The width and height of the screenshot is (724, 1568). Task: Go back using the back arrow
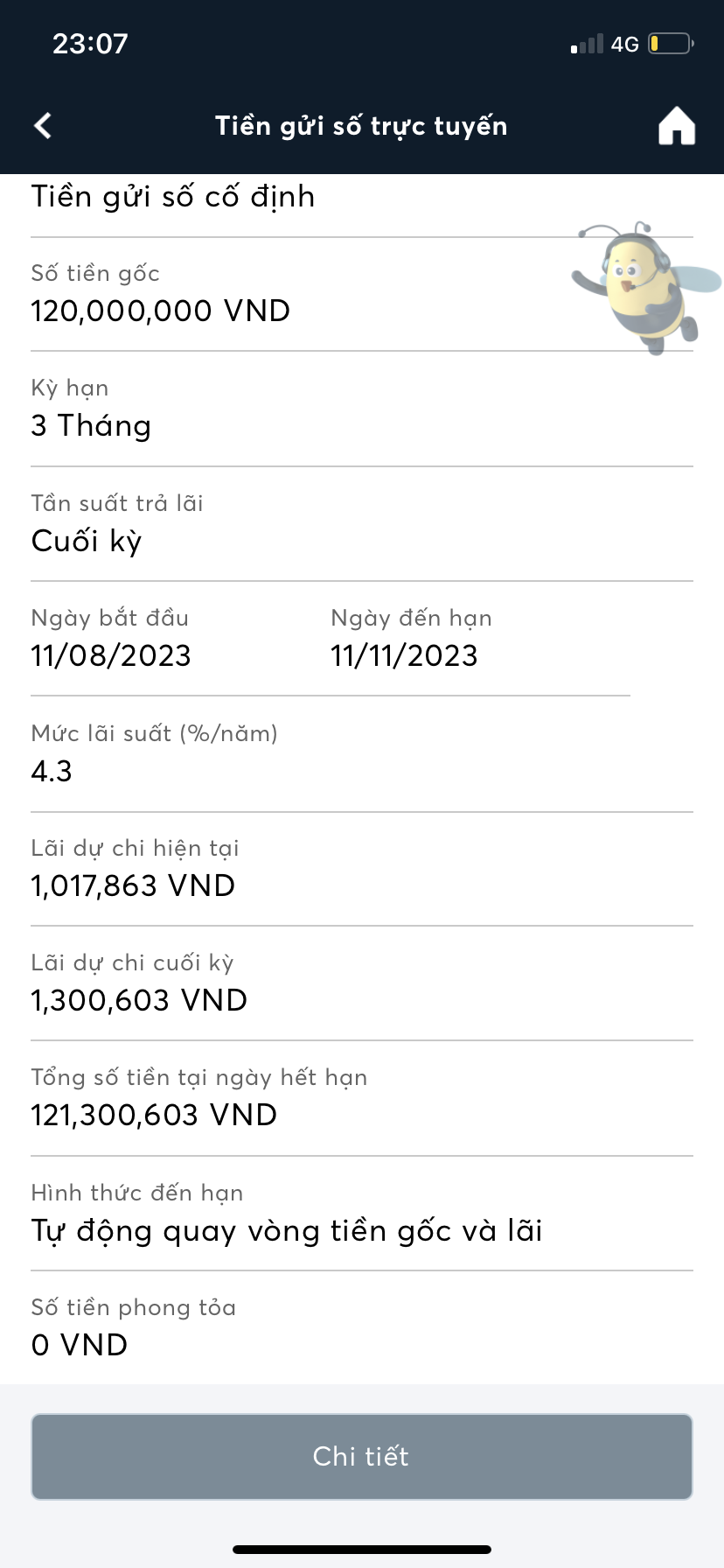[43, 126]
